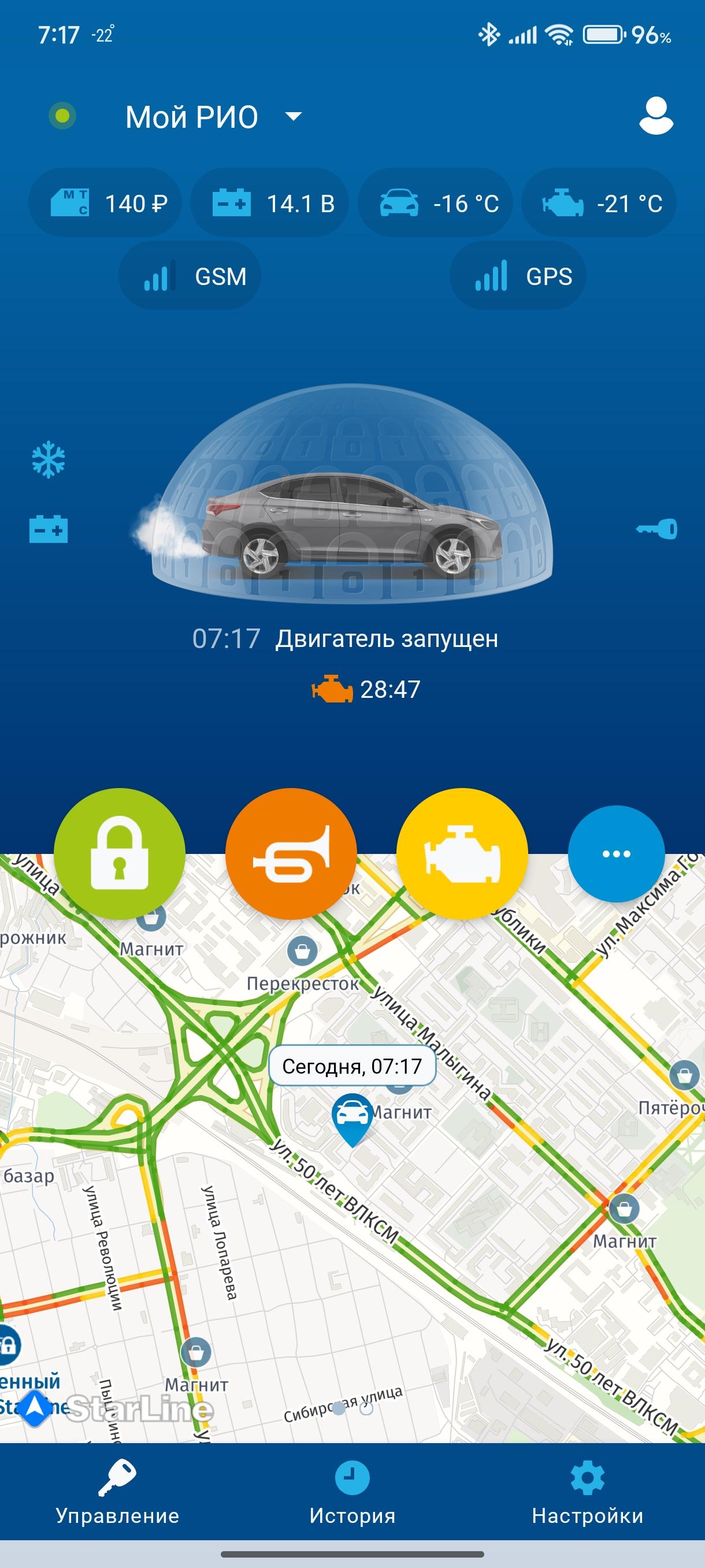705x1568 pixels.
Task: Open more commands with three-dots button
Action: pyautogui.click(x=615, y=853)
